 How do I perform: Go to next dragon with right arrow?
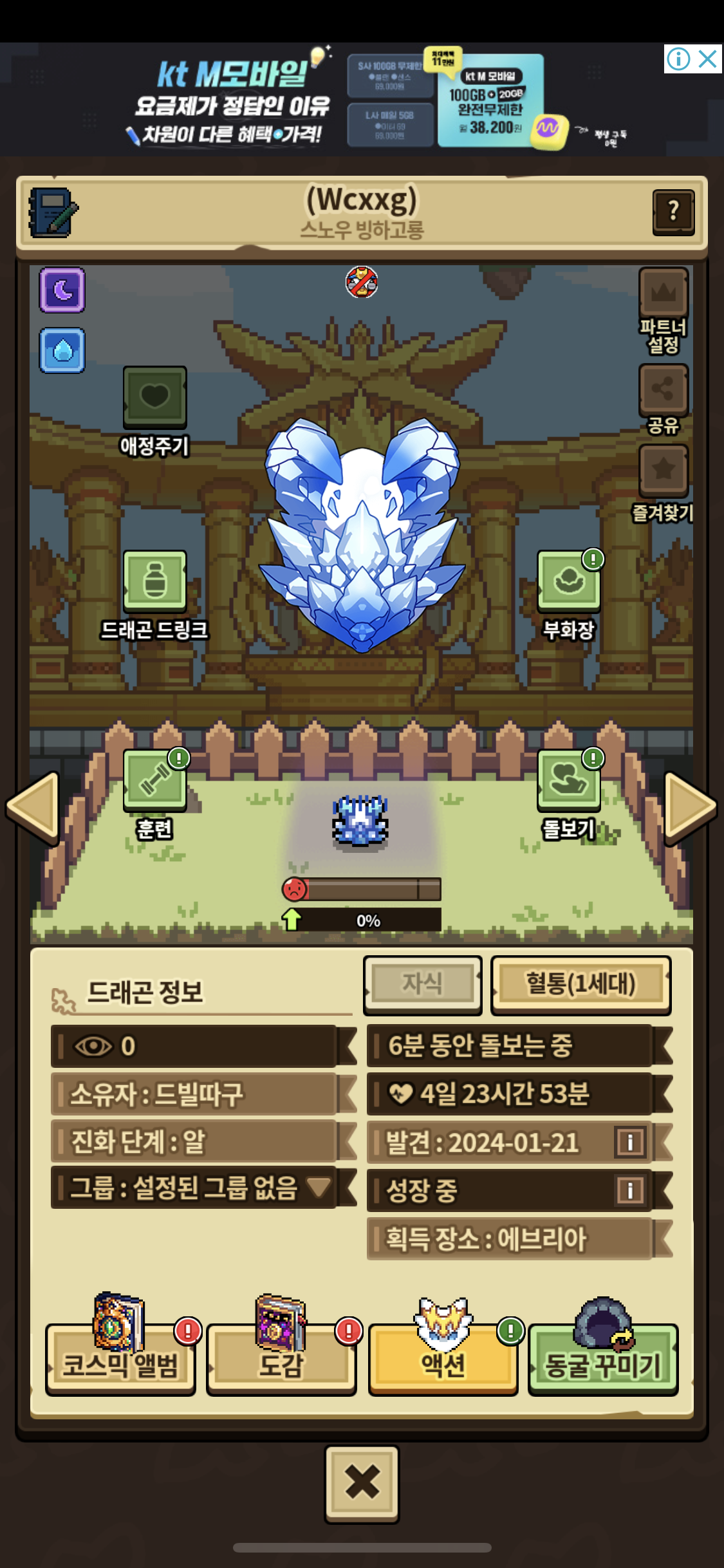pyautogui.click(x=691, y=807)
